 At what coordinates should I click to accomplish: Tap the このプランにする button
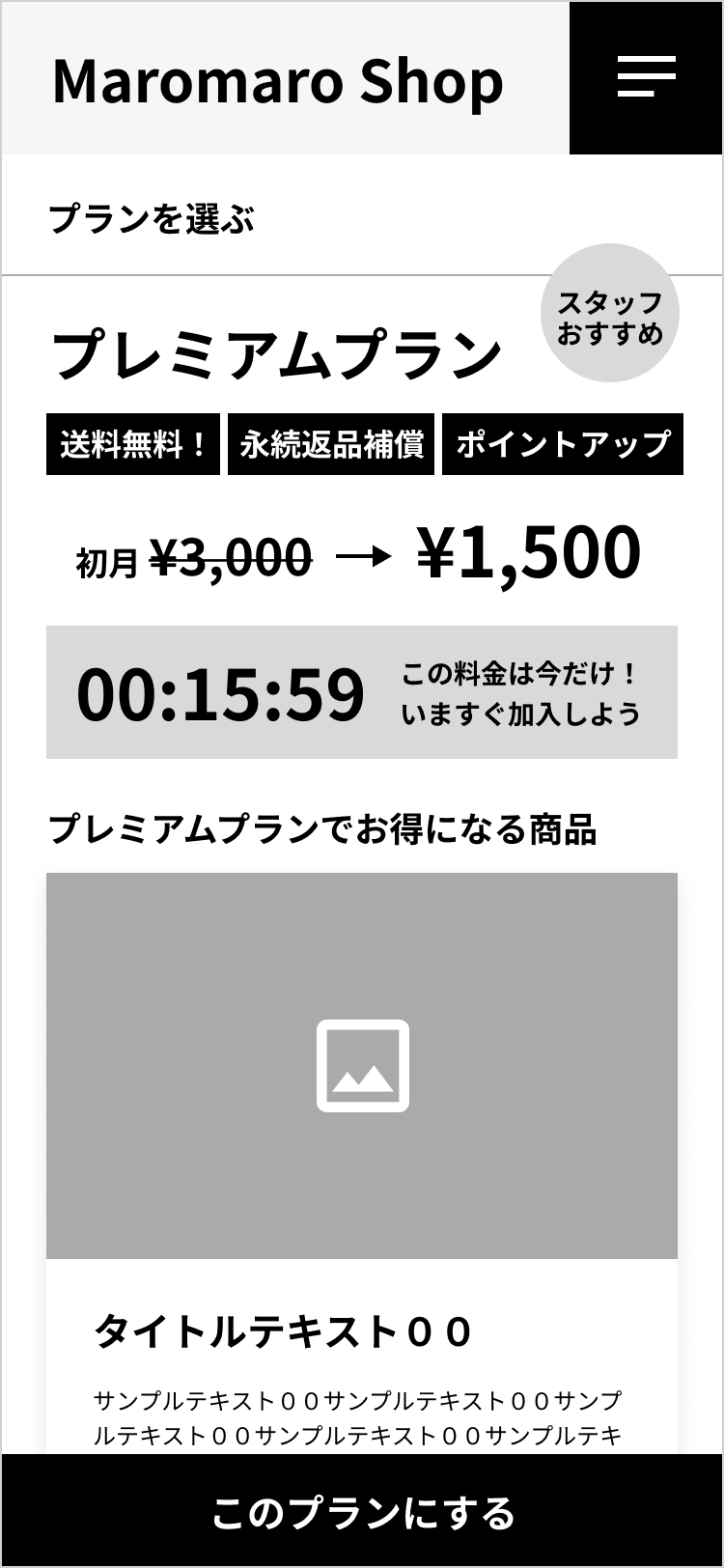(362, 1511)
